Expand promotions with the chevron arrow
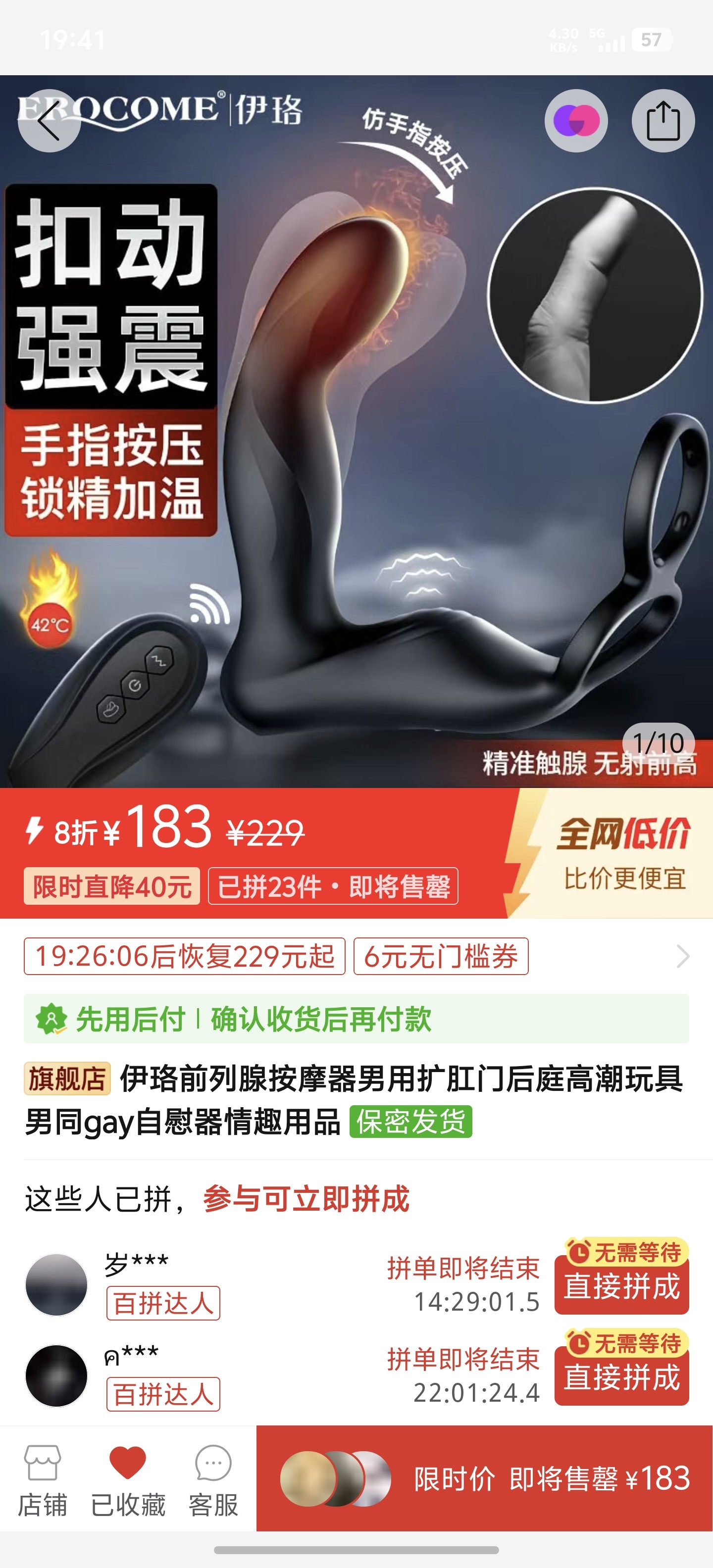Image resolution: width=713 pixels, height=1568 pixels. pos(683,956)
